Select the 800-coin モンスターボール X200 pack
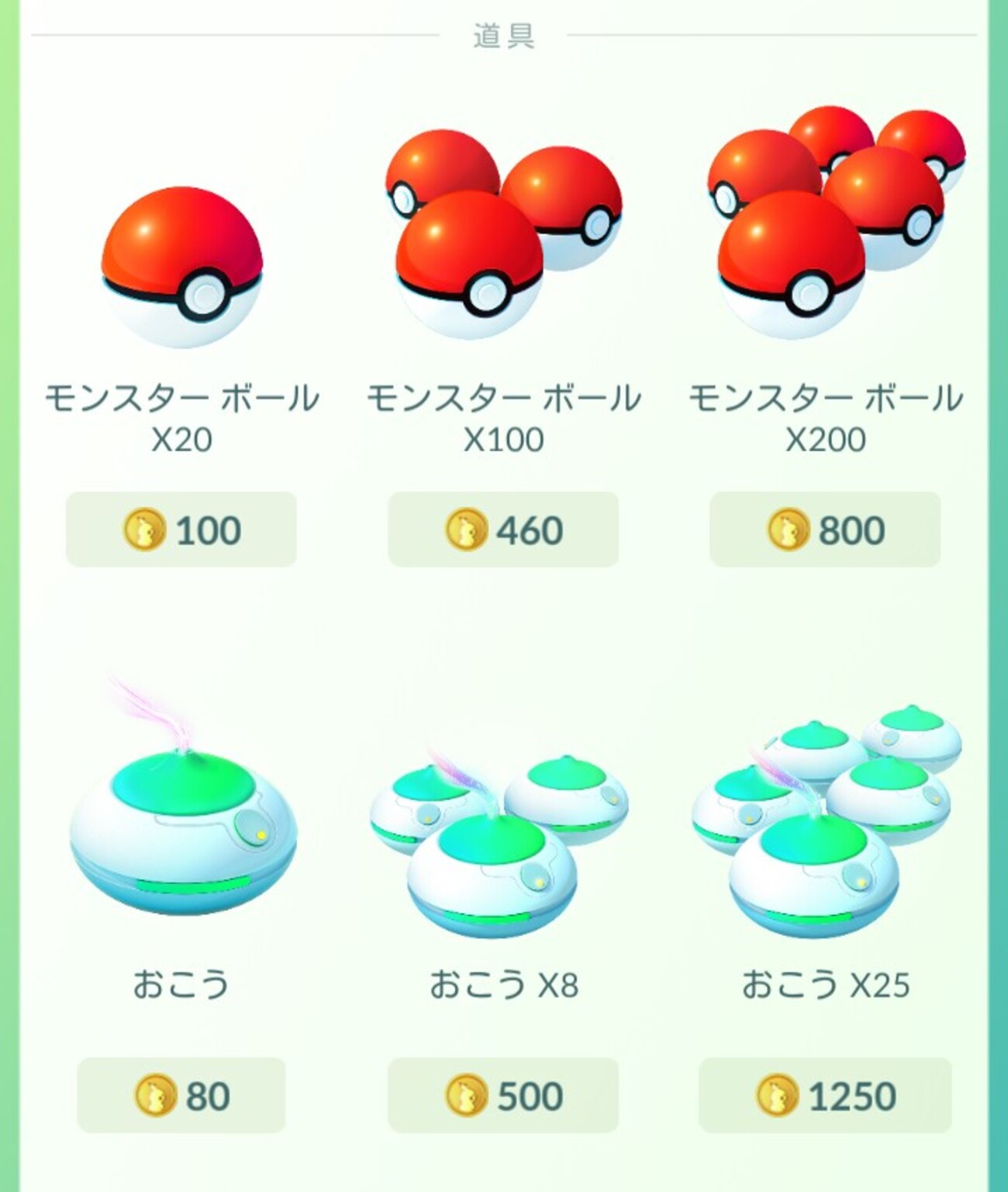 click(825, 530)
